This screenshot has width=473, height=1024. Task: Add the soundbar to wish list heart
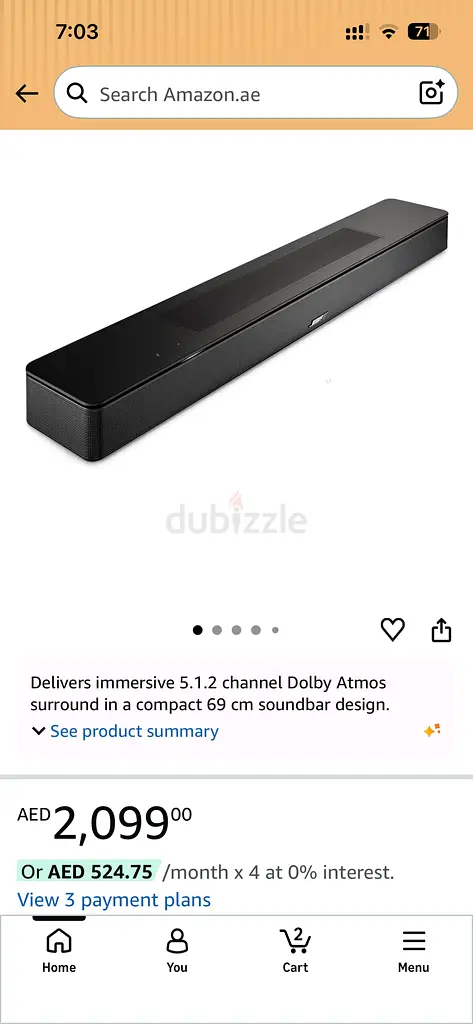pyautogui.click(x=393, y=630)
